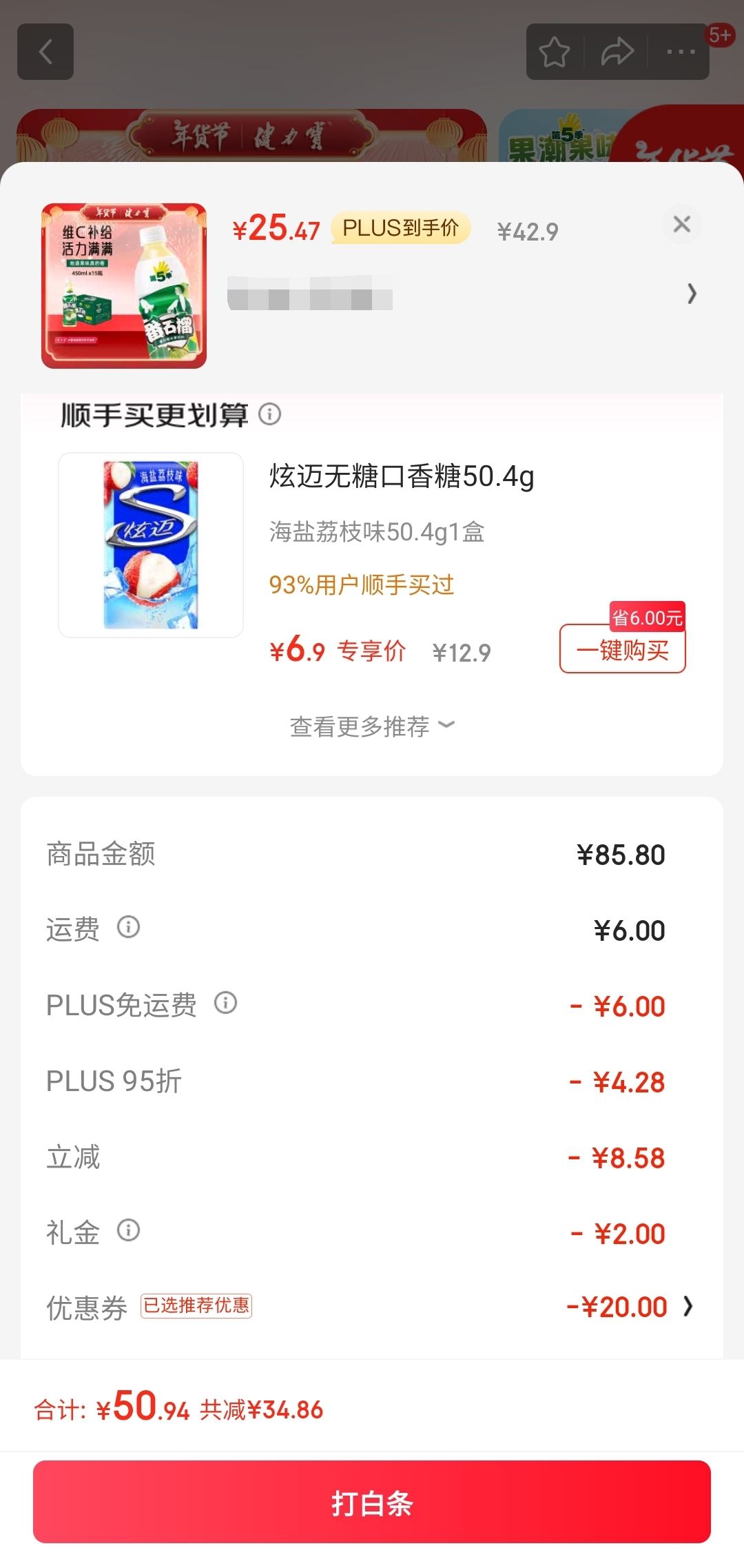Show info about 运费 shipping fee

point(129,927)
